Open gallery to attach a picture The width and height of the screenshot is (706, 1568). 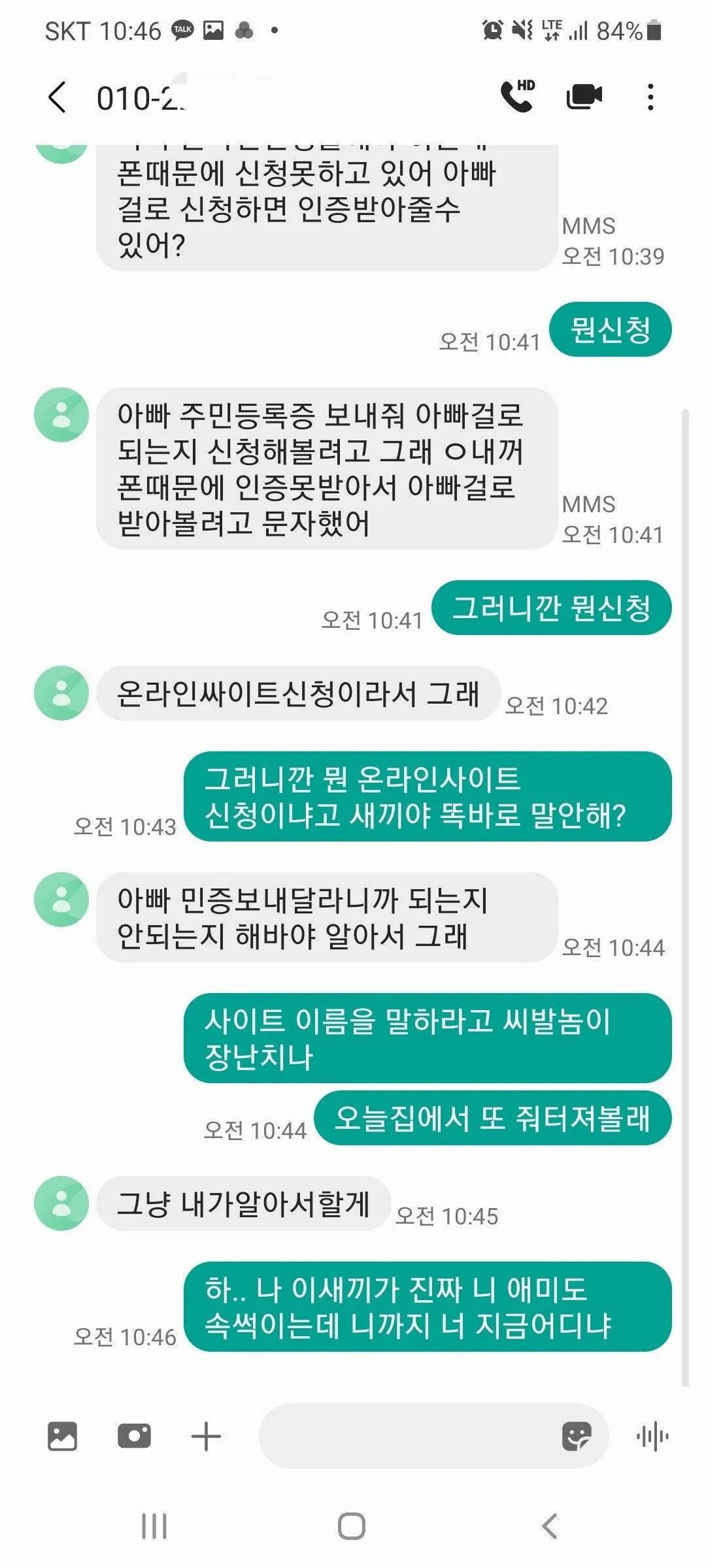63,1437
